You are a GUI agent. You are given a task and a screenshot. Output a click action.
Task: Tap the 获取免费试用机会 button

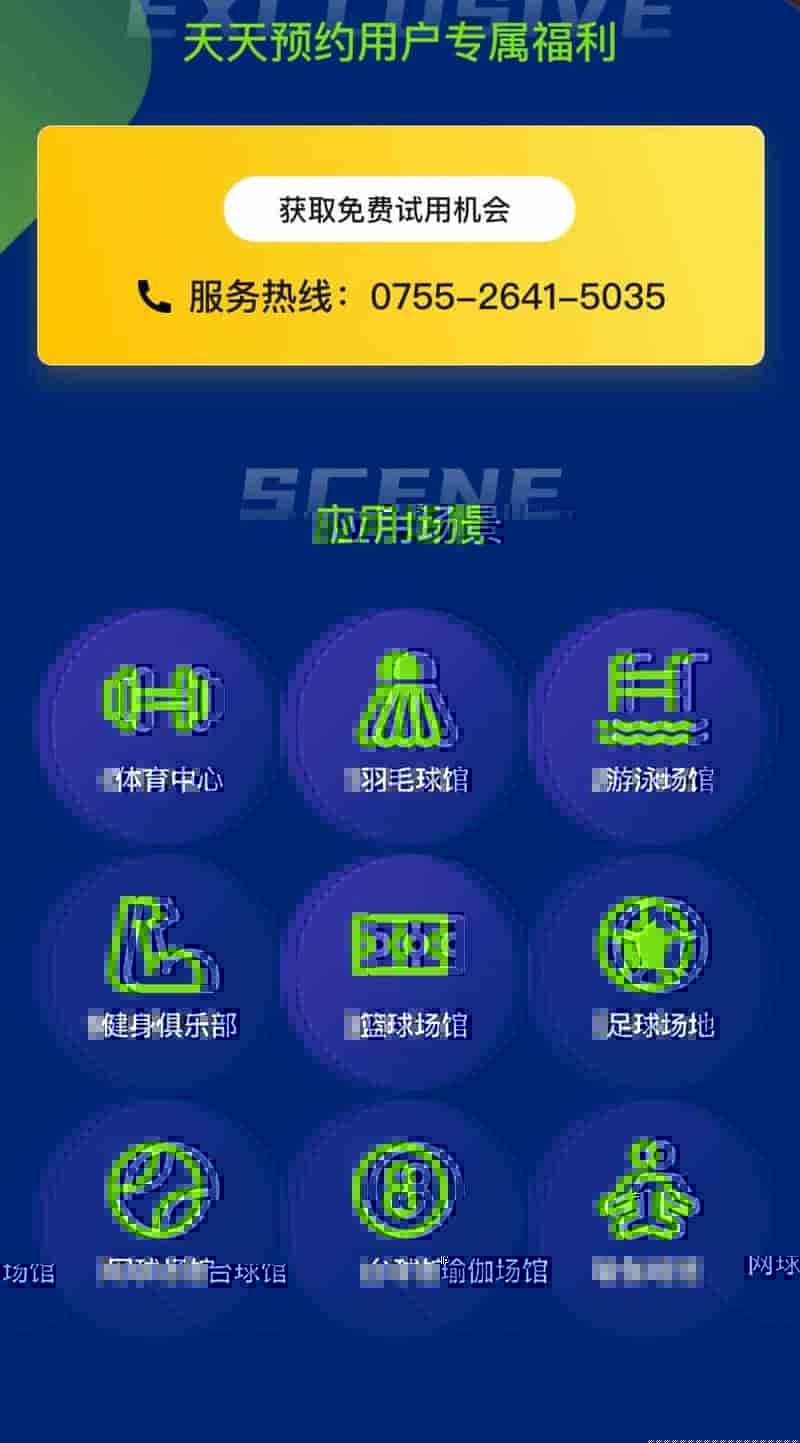(399, 210)
